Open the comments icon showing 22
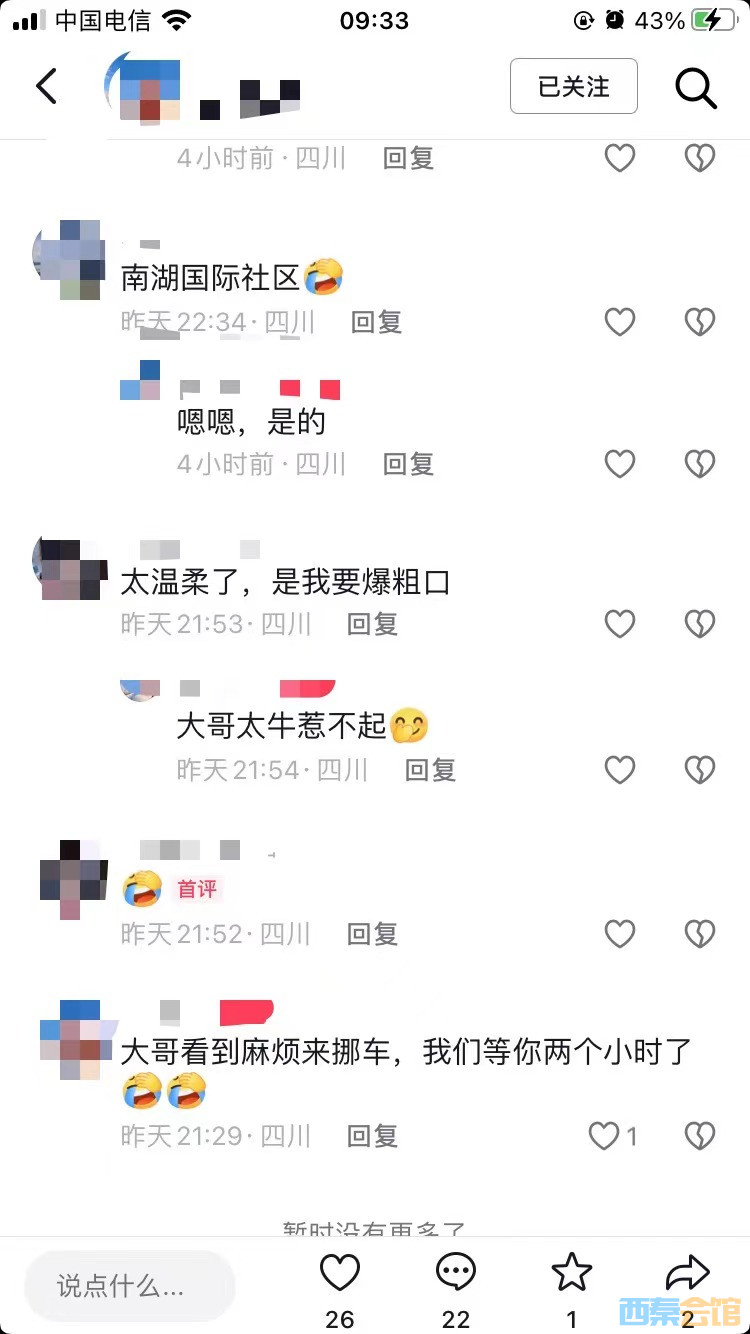 click(x=456, y=1274)
